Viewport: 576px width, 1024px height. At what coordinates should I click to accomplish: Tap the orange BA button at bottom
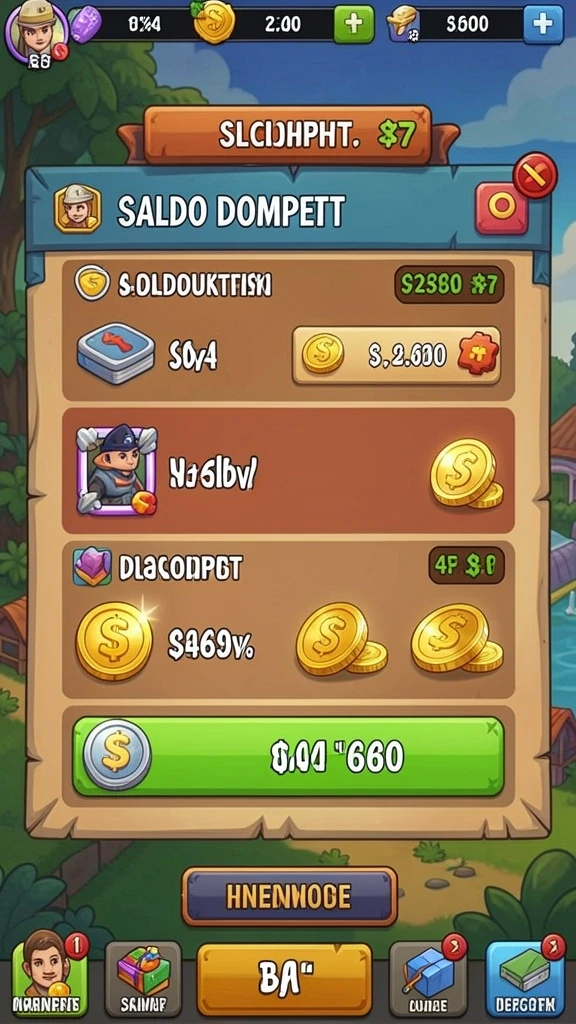coord(284,980)
